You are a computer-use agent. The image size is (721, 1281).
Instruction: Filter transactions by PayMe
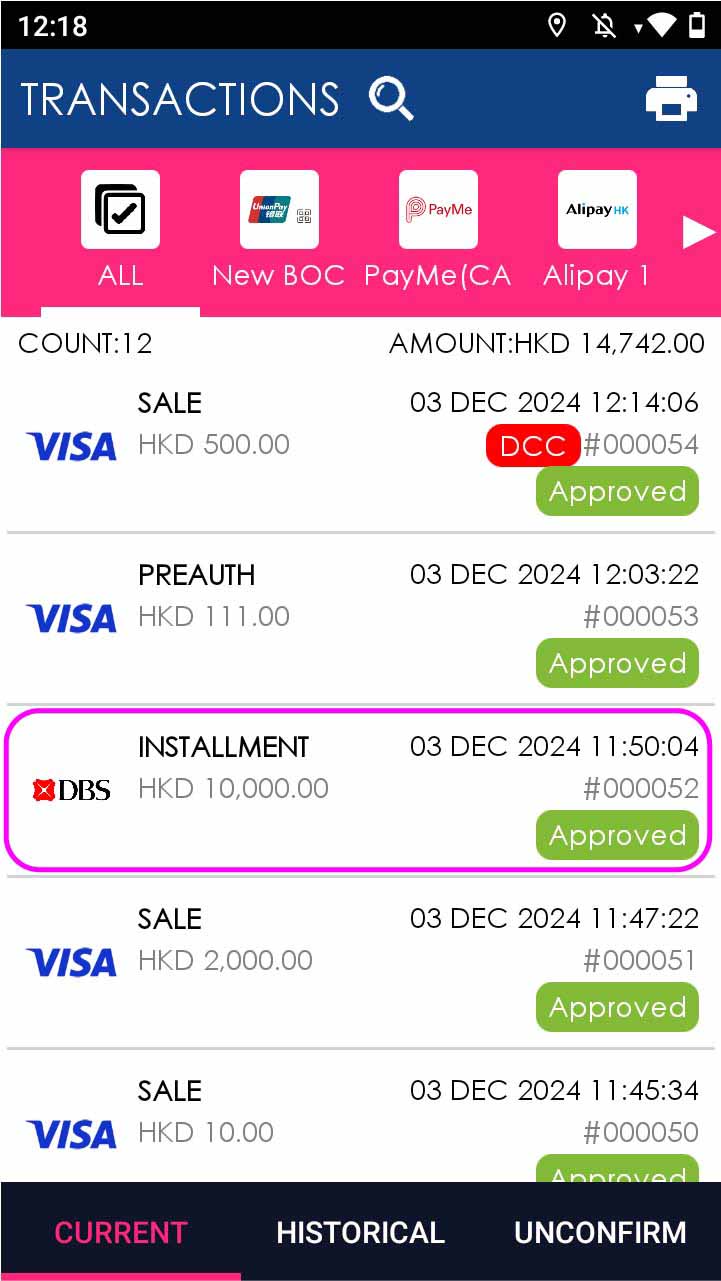(438, 230)
